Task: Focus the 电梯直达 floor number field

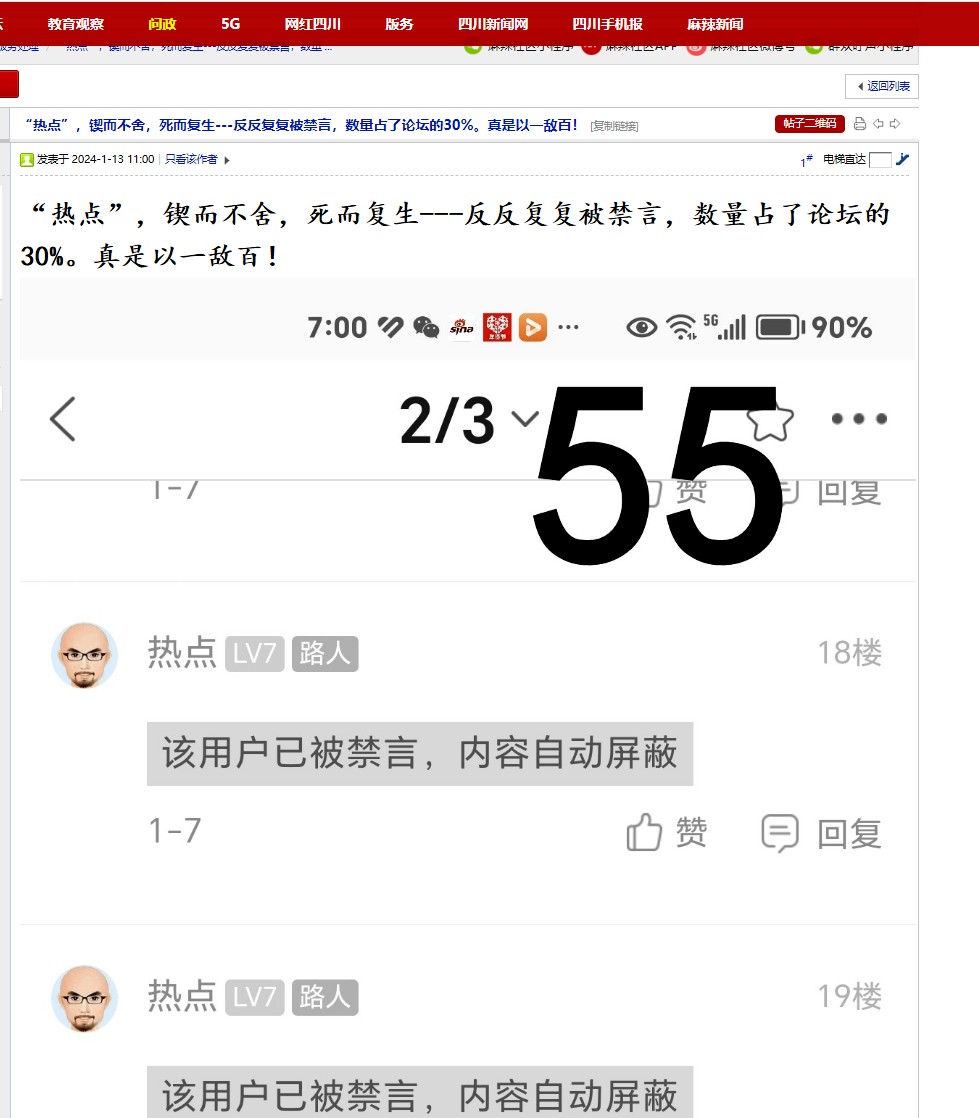Action: [880, 160]
